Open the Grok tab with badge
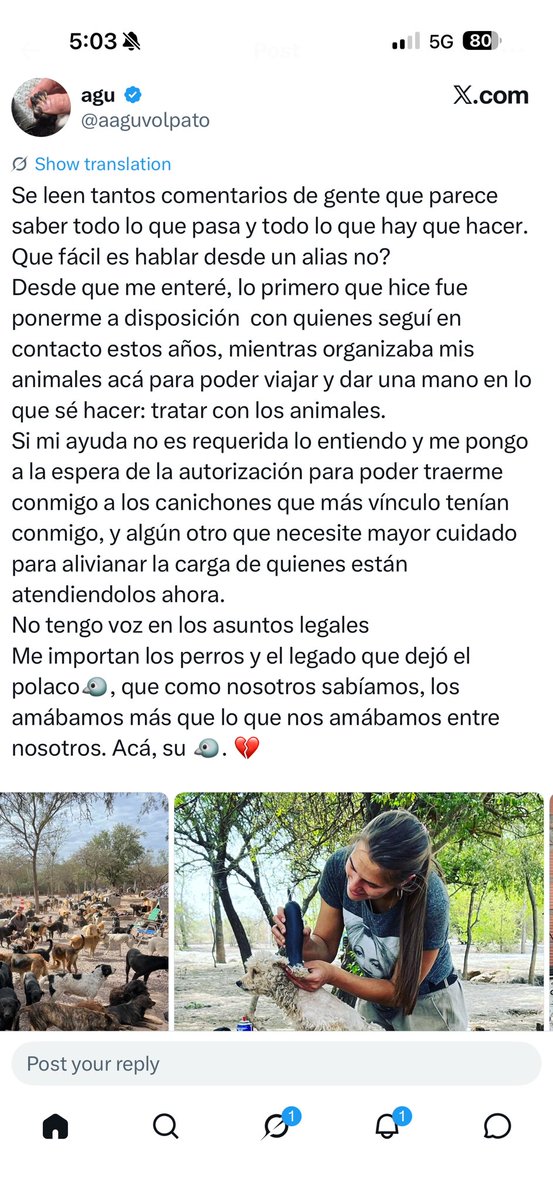This screenshot has width=553, height=1200. click(x=276, y=1124)
